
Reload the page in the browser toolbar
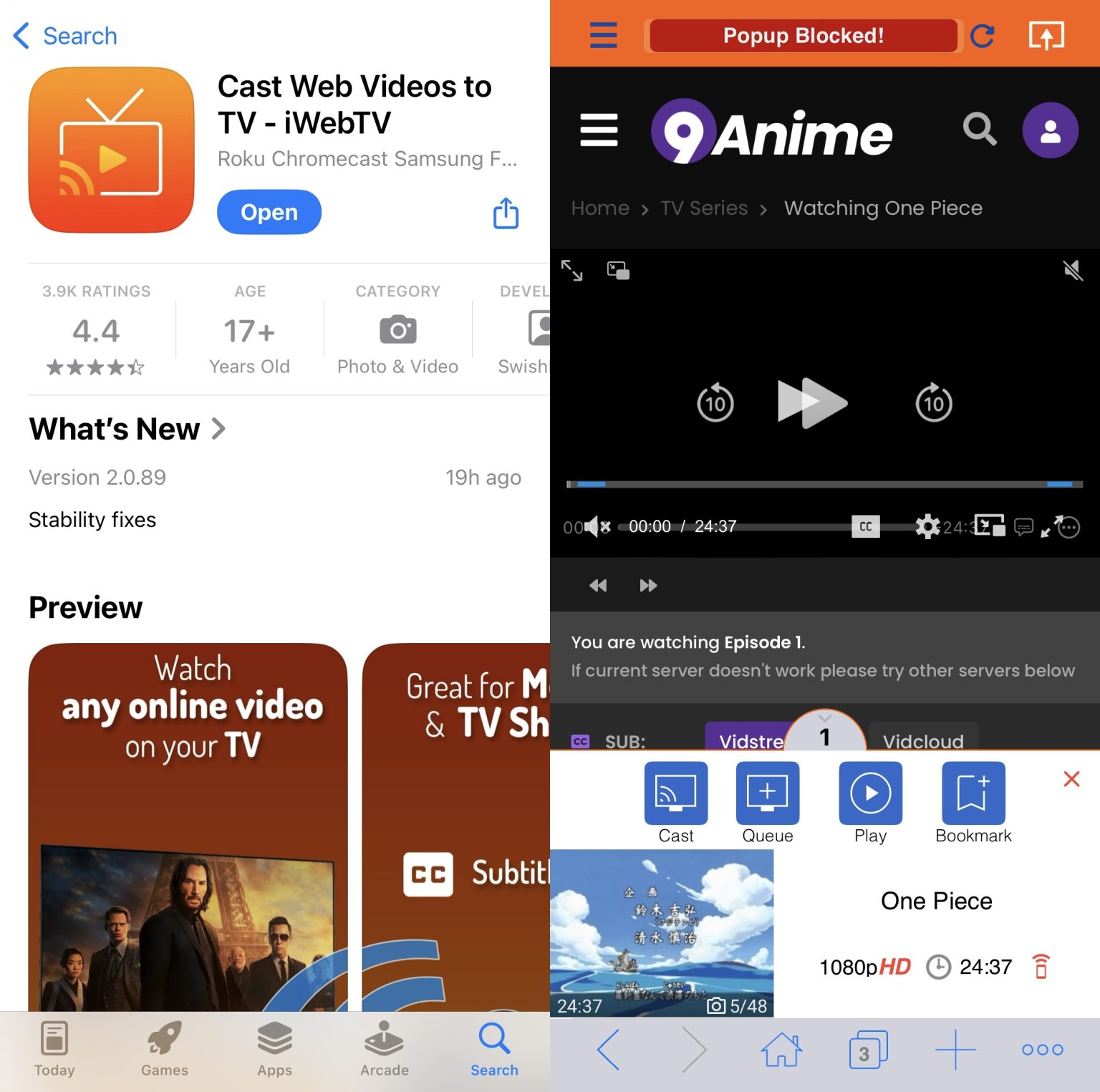point(983,35)
